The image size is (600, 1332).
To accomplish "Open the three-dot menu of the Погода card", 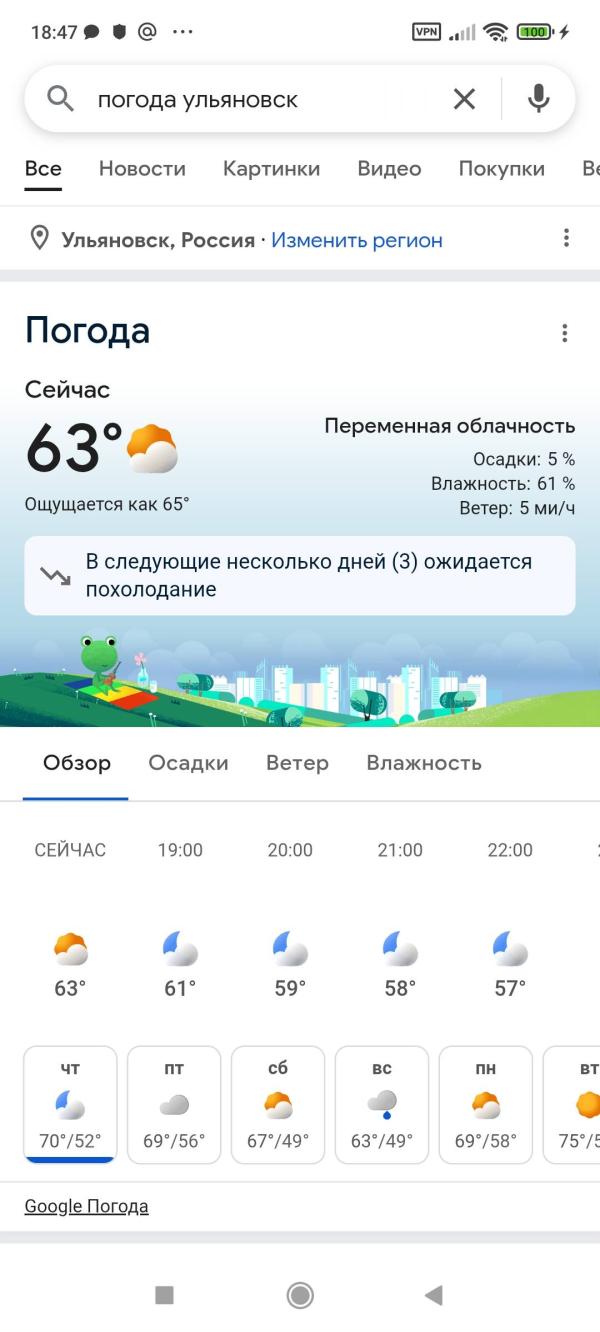I will (565, 333).
